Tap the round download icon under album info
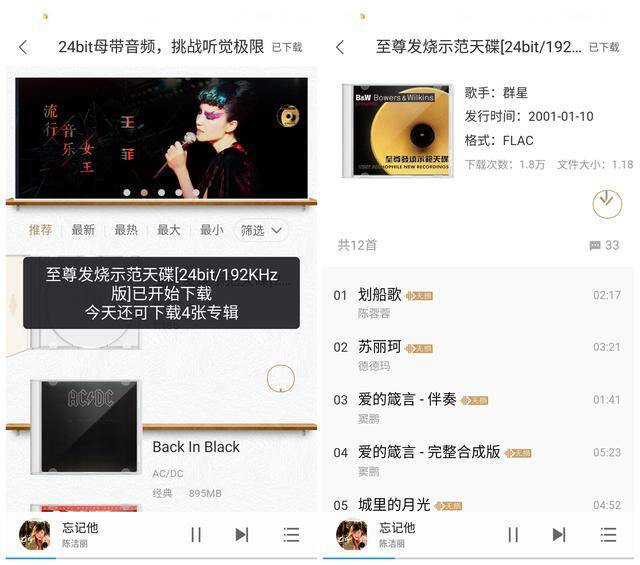The width and height of the screenshot is (640, 565). tap(607, 203)
